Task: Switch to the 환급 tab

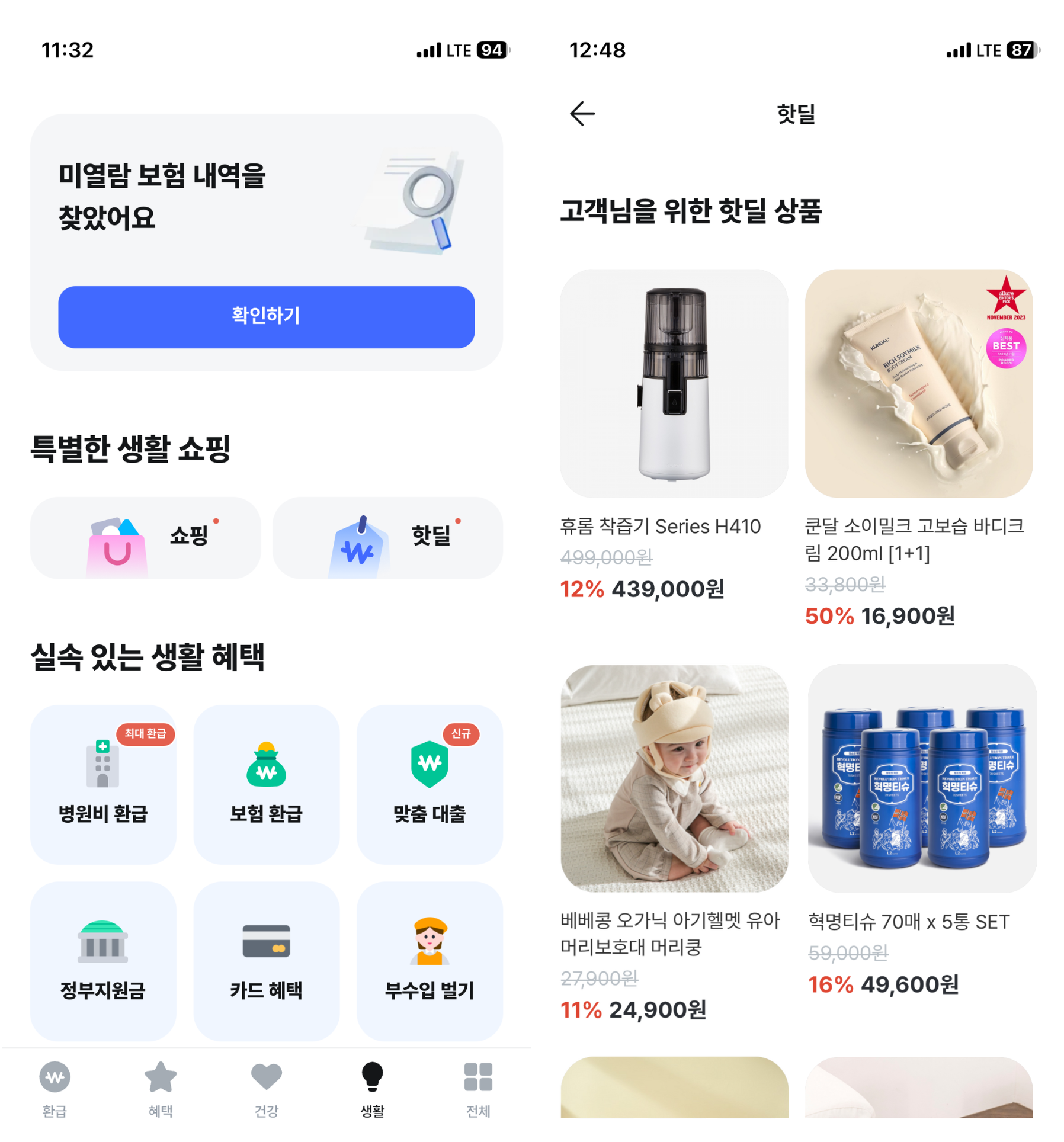Action: coord(55,1089)
